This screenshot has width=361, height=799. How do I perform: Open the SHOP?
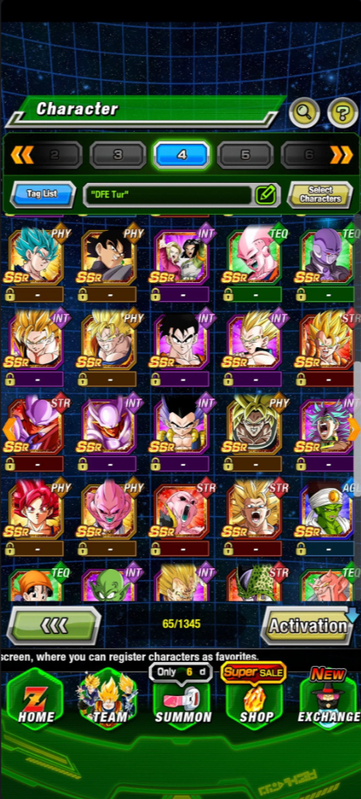[254, 696]
